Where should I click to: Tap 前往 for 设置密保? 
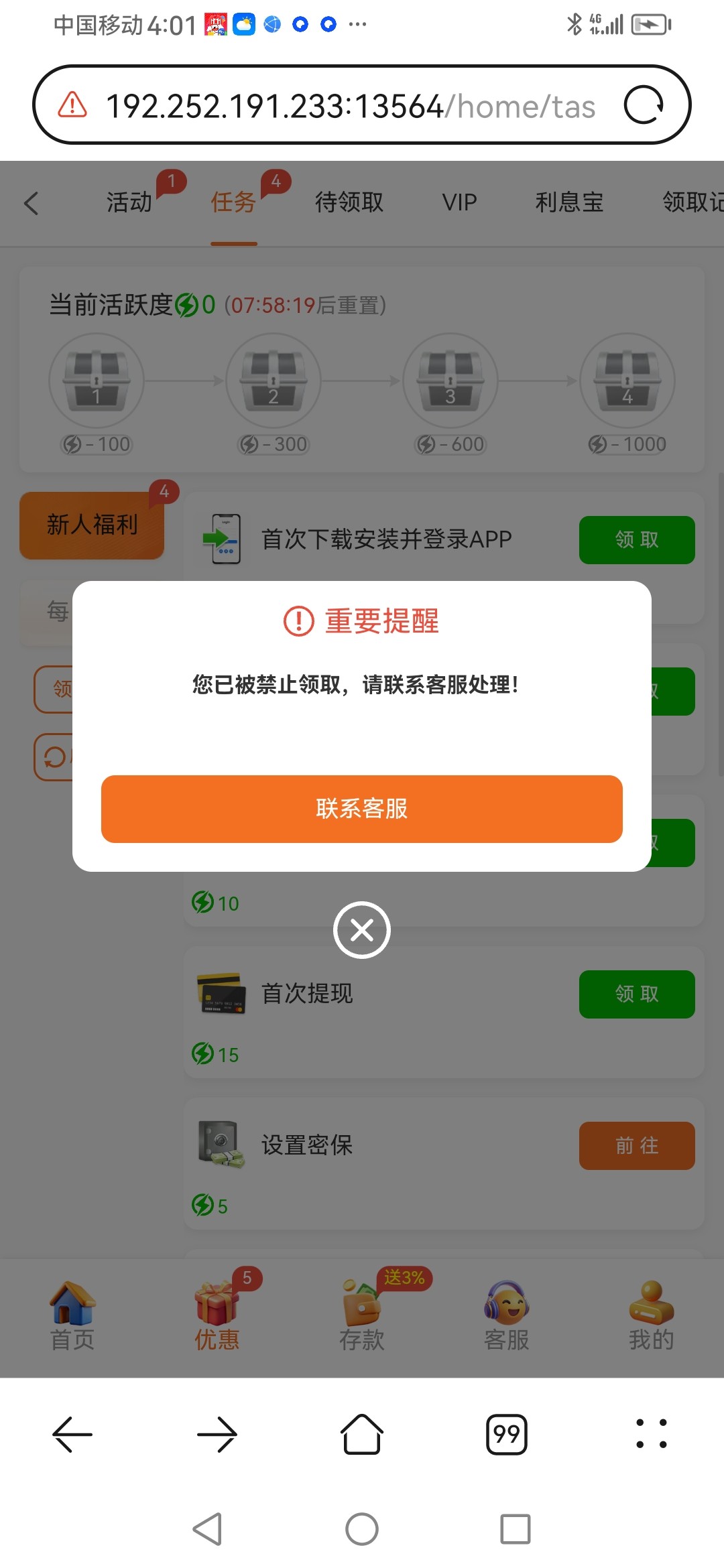(x=637, y=1146)
